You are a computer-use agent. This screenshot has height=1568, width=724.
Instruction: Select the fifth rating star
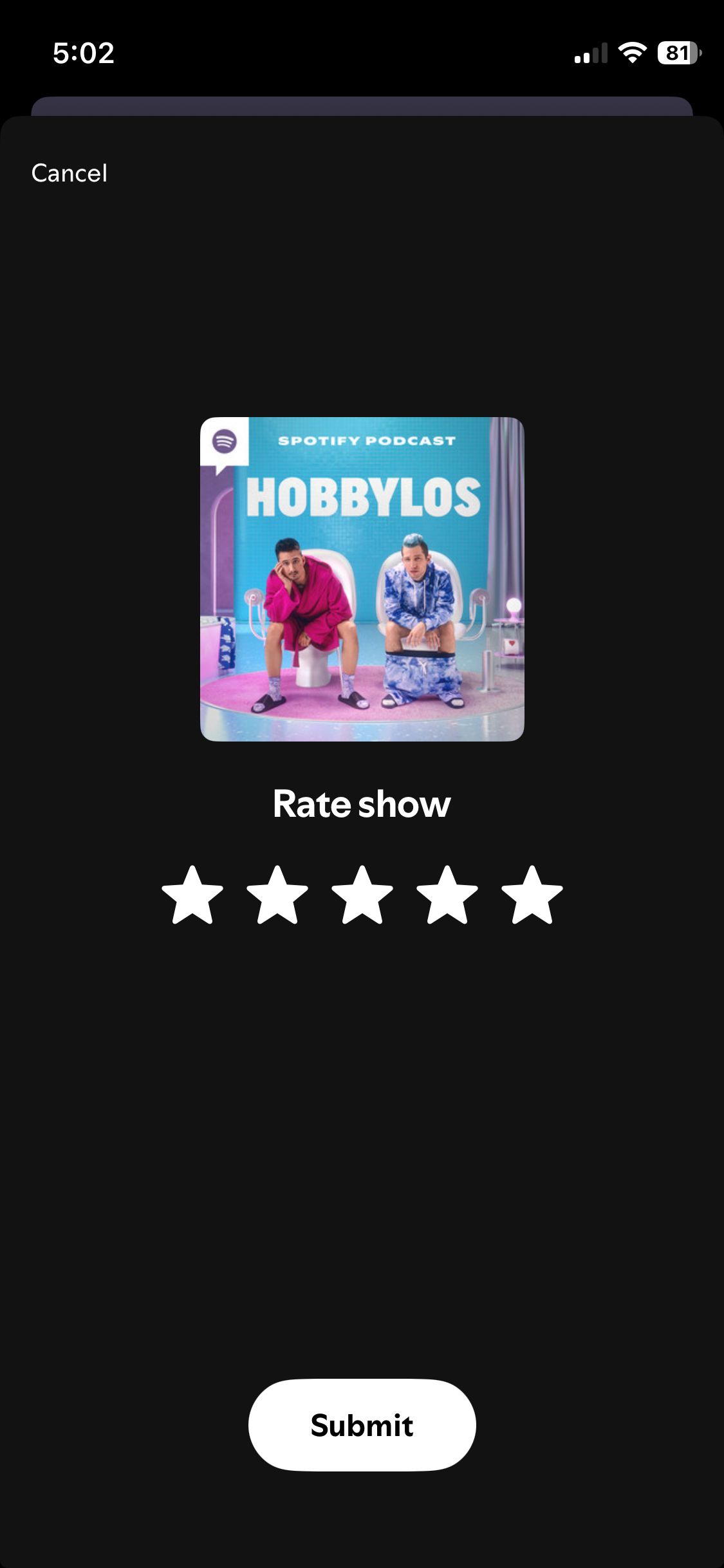[532, 895]
